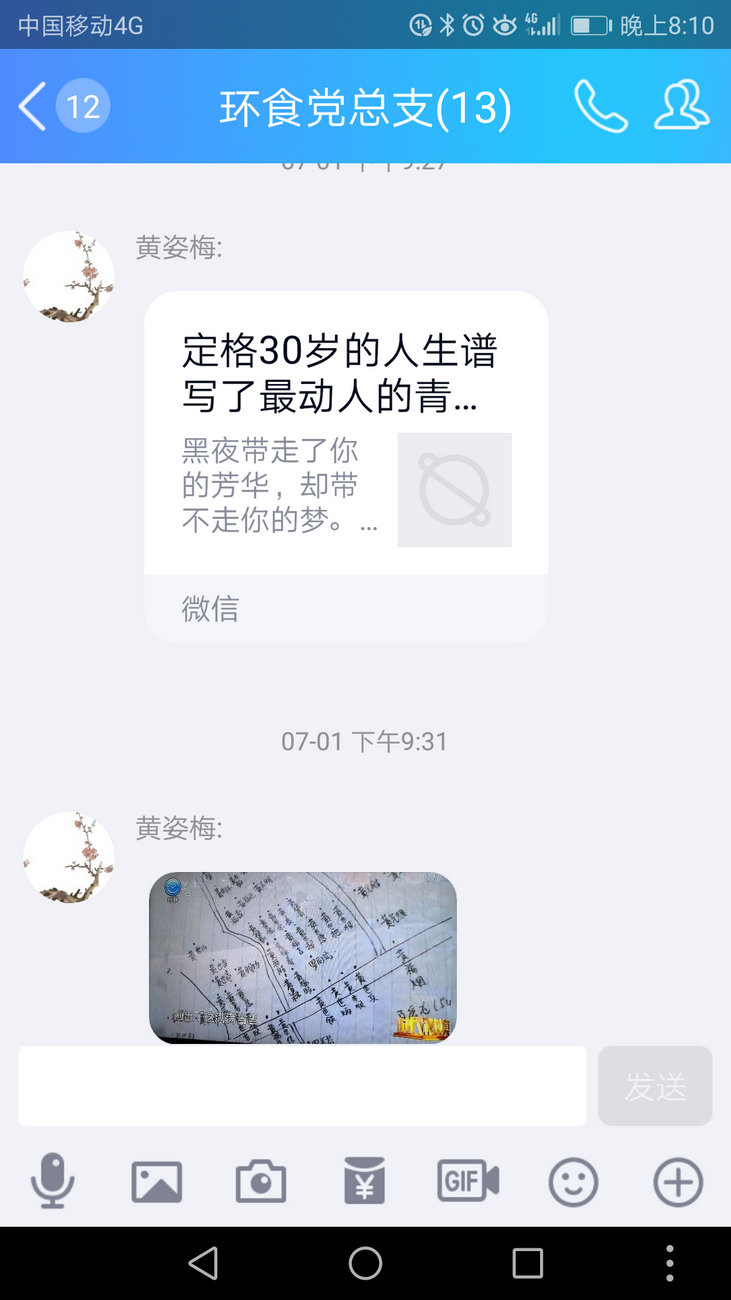Tap the Android home circle button
The height and width of the screenshot is (1300, 731).
365,1262
